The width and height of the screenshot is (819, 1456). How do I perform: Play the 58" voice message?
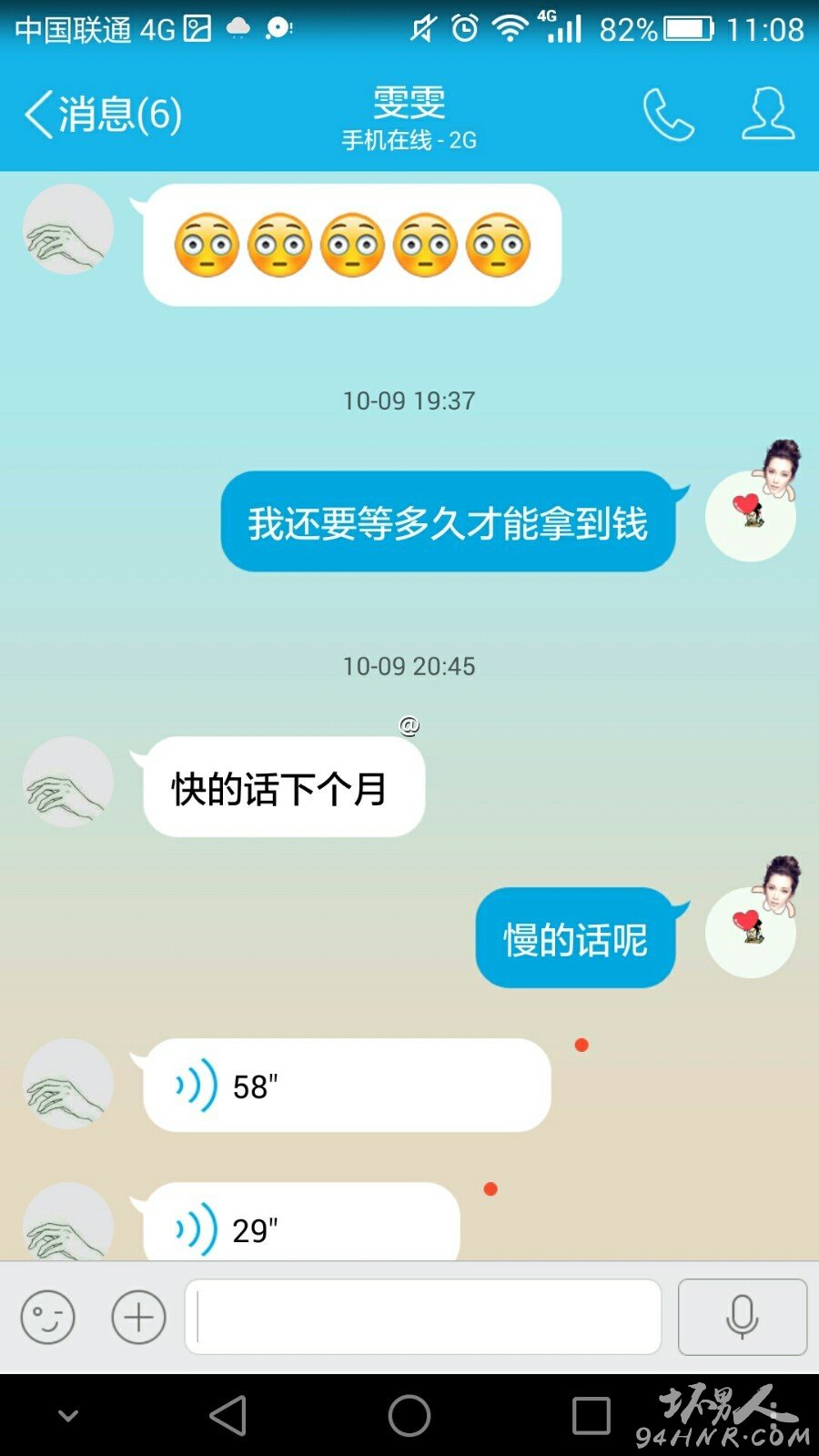(x=347, y=1085)
